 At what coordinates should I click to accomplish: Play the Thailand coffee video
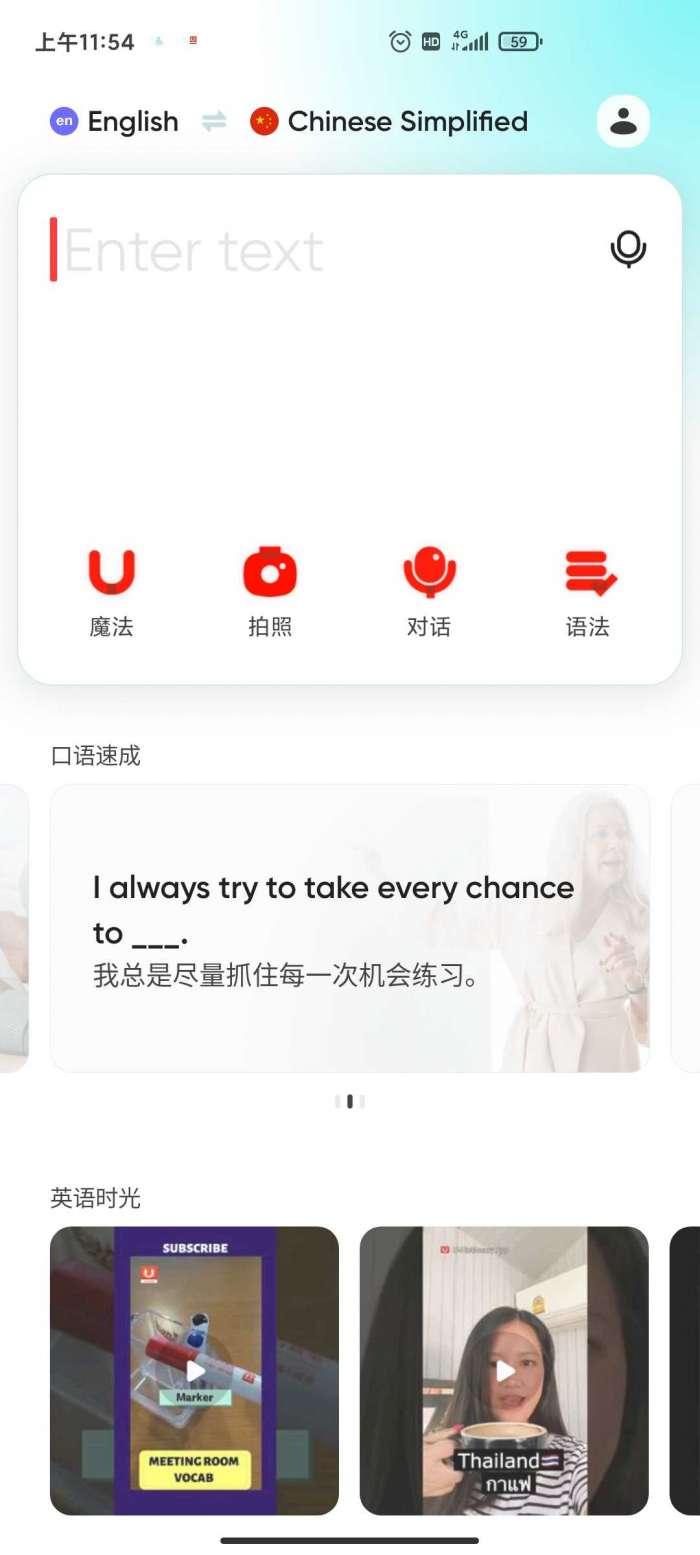(504, 1370)
